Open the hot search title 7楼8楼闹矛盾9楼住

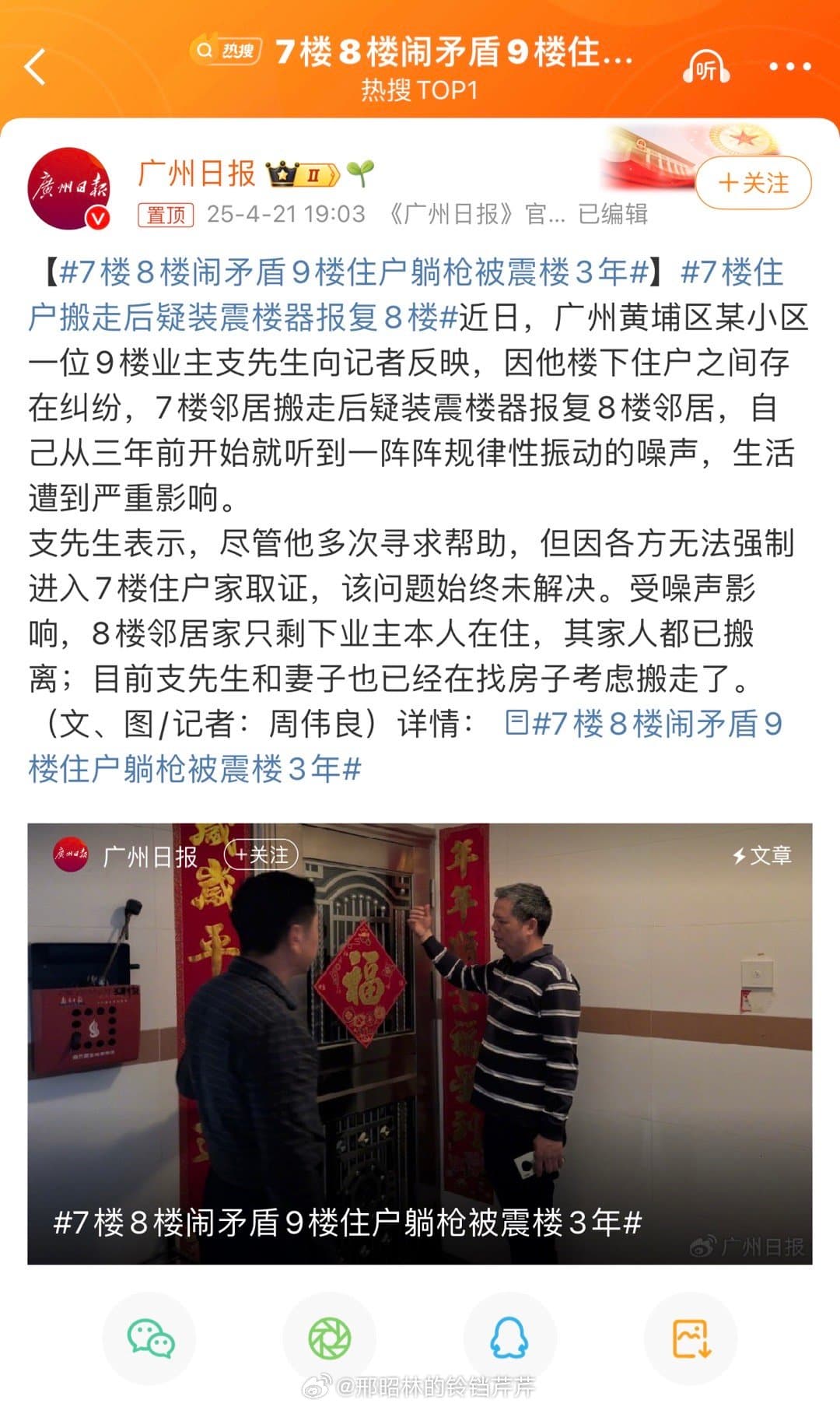click(x=453, y=53)
